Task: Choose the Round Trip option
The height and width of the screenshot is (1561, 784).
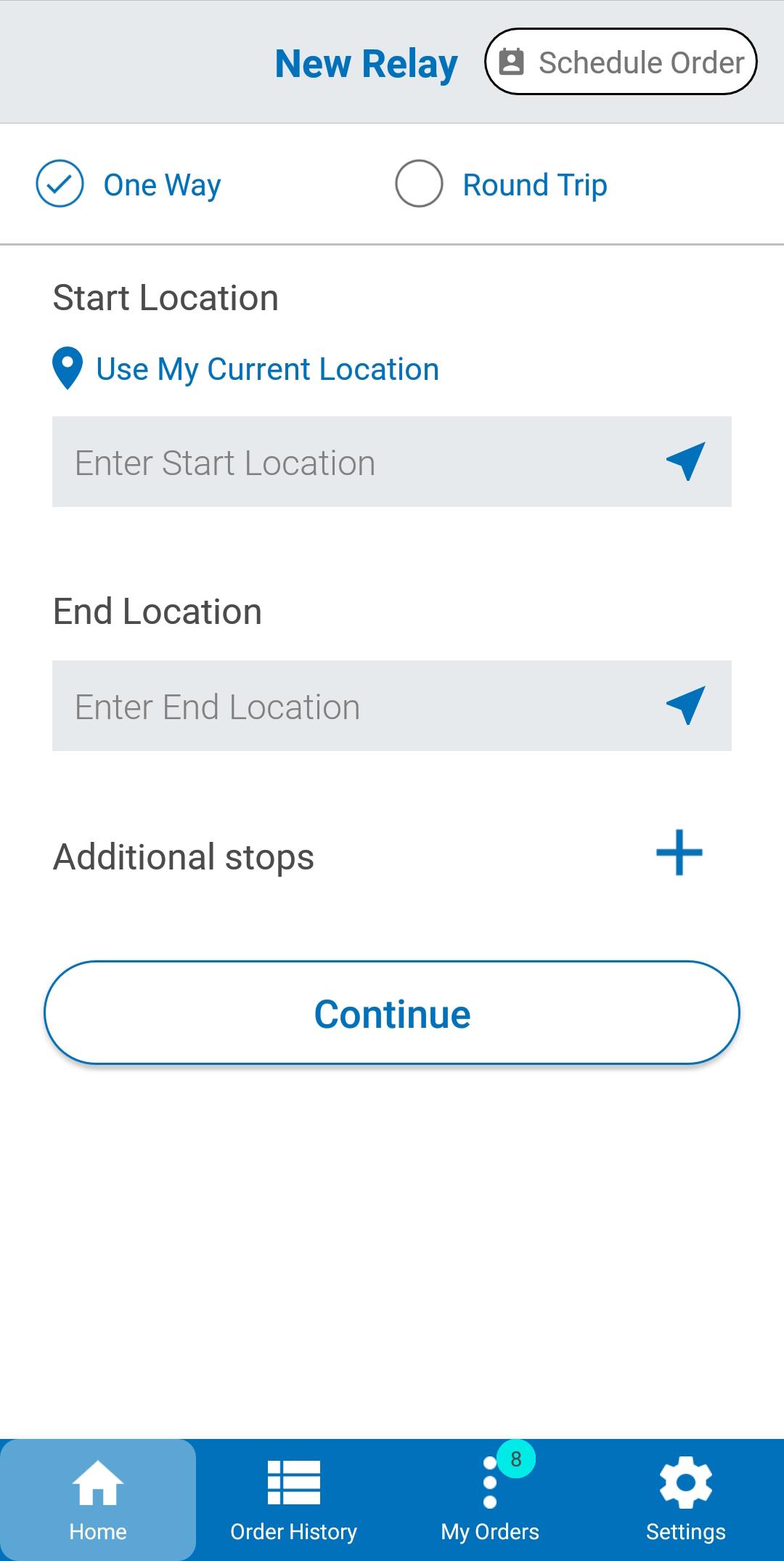Action: 501,185
